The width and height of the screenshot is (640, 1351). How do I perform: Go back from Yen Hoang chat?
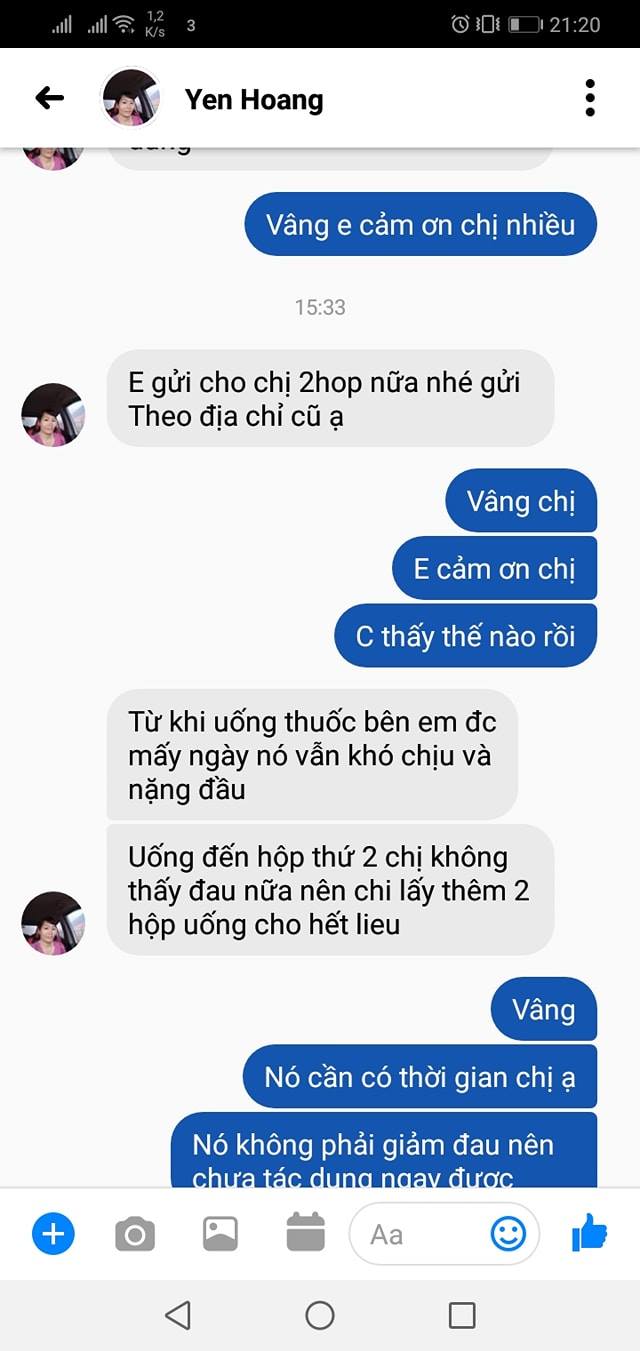pos(49,98)
